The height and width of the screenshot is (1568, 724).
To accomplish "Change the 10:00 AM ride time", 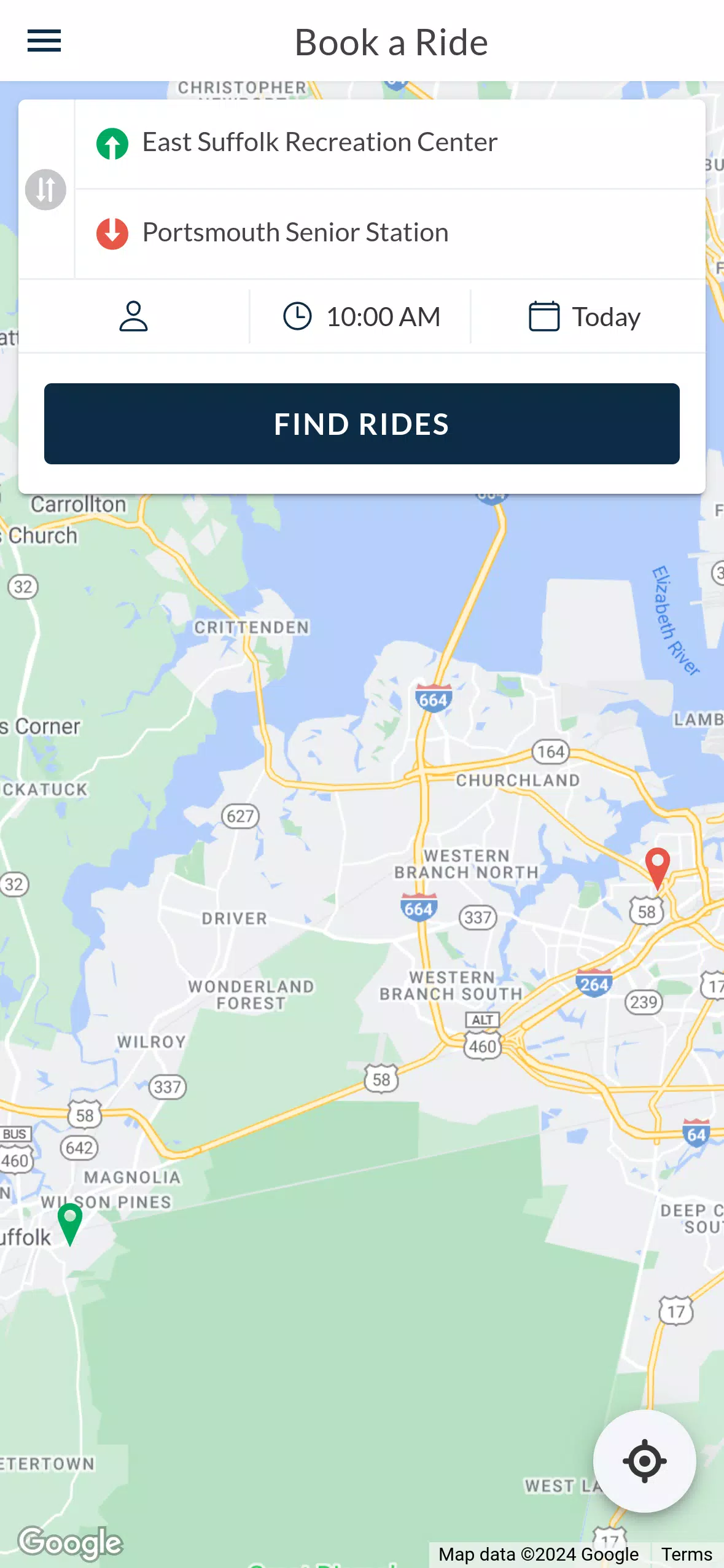I will click(361, 317).
